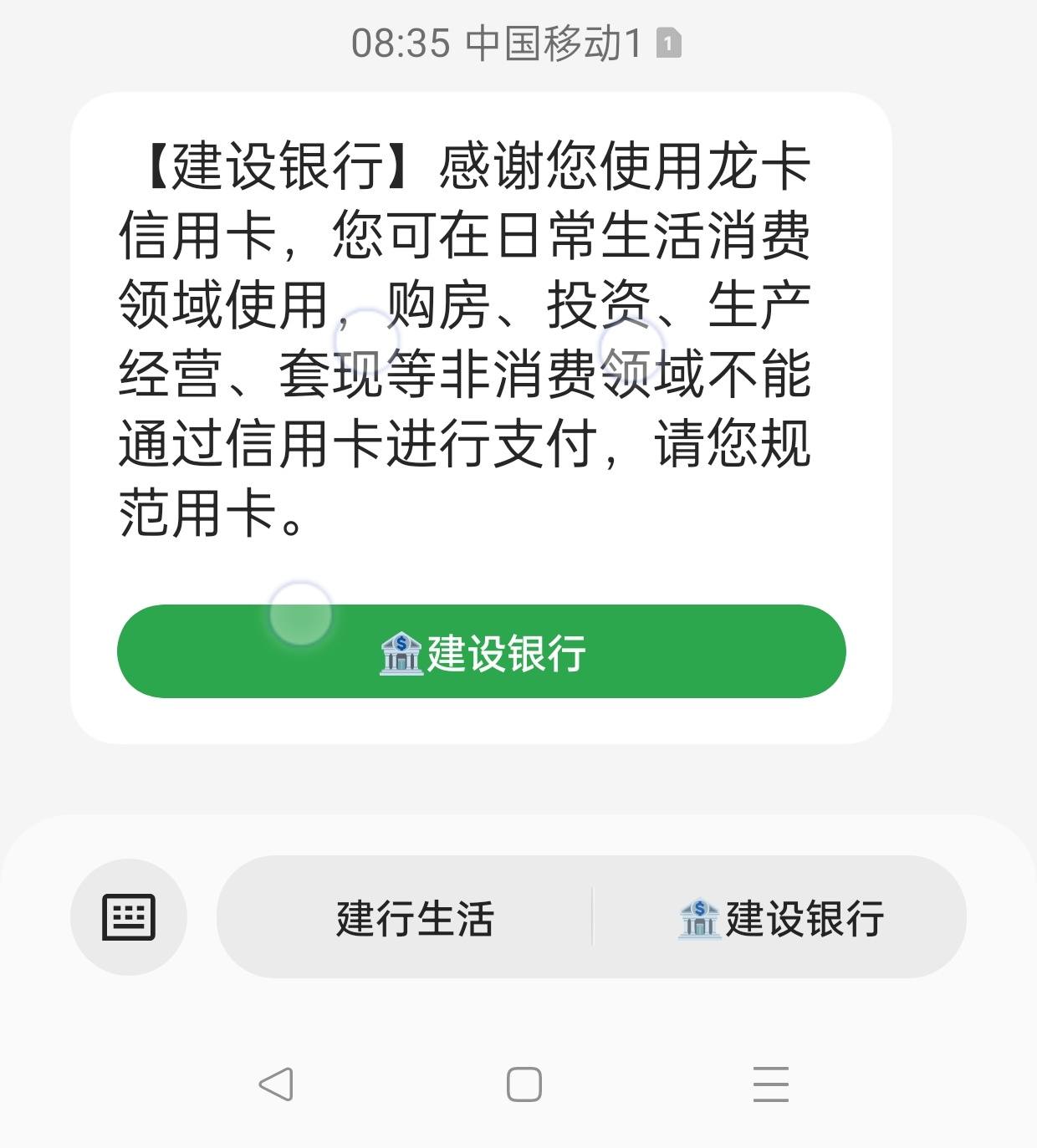Tap the green 建设银行 button in message
This screenshot has width=1037, height=1148.
coord(481,651)
